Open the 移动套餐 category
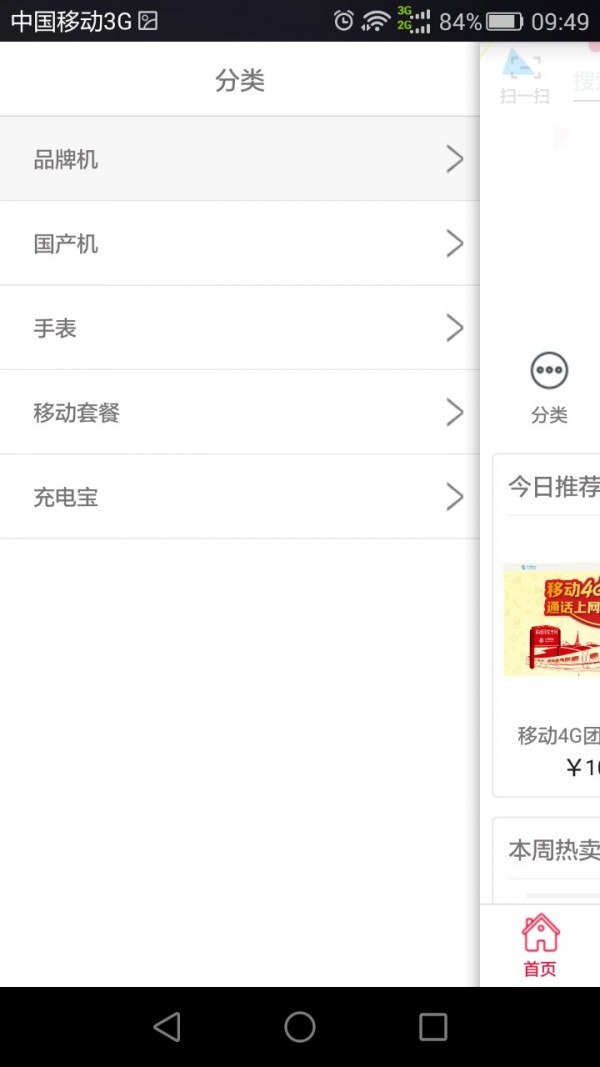600x1067 pixels. point(240,413)
